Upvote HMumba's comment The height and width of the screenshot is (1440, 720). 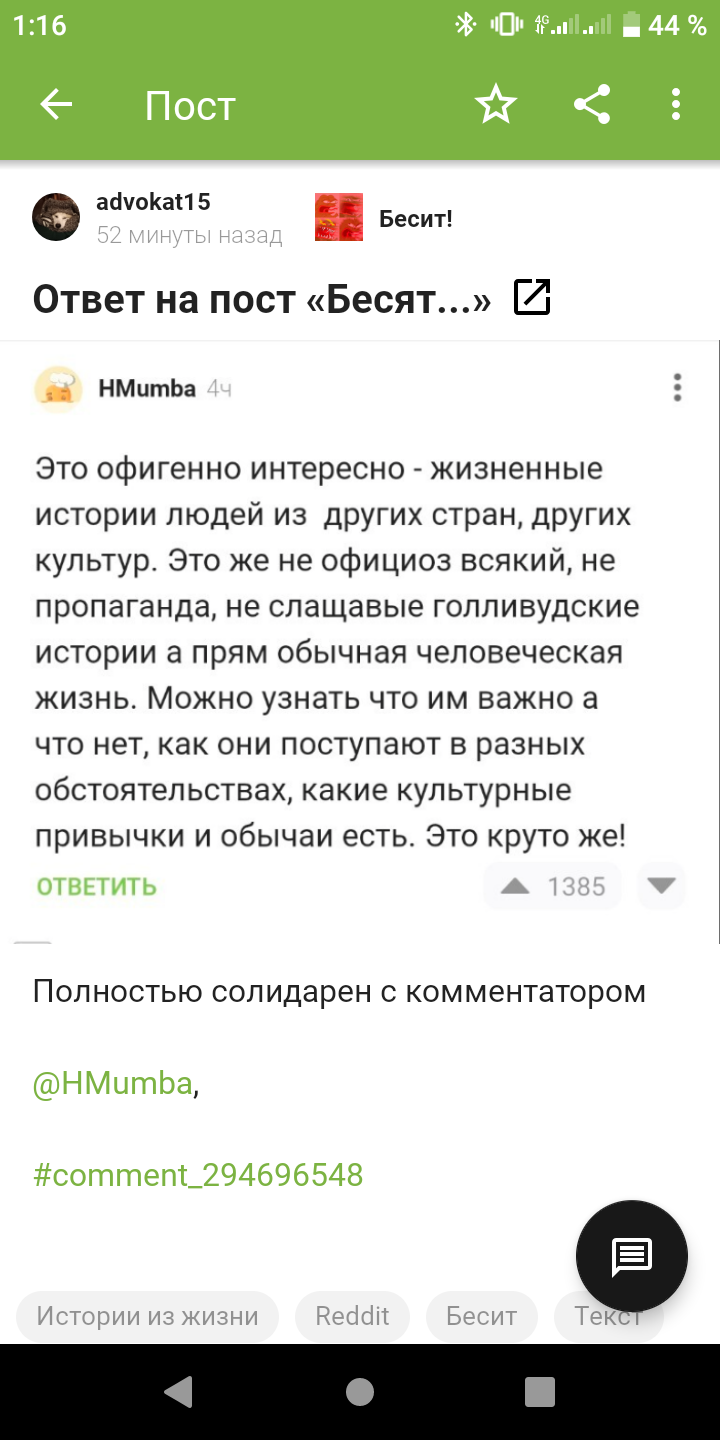click(x=515, y=886)
